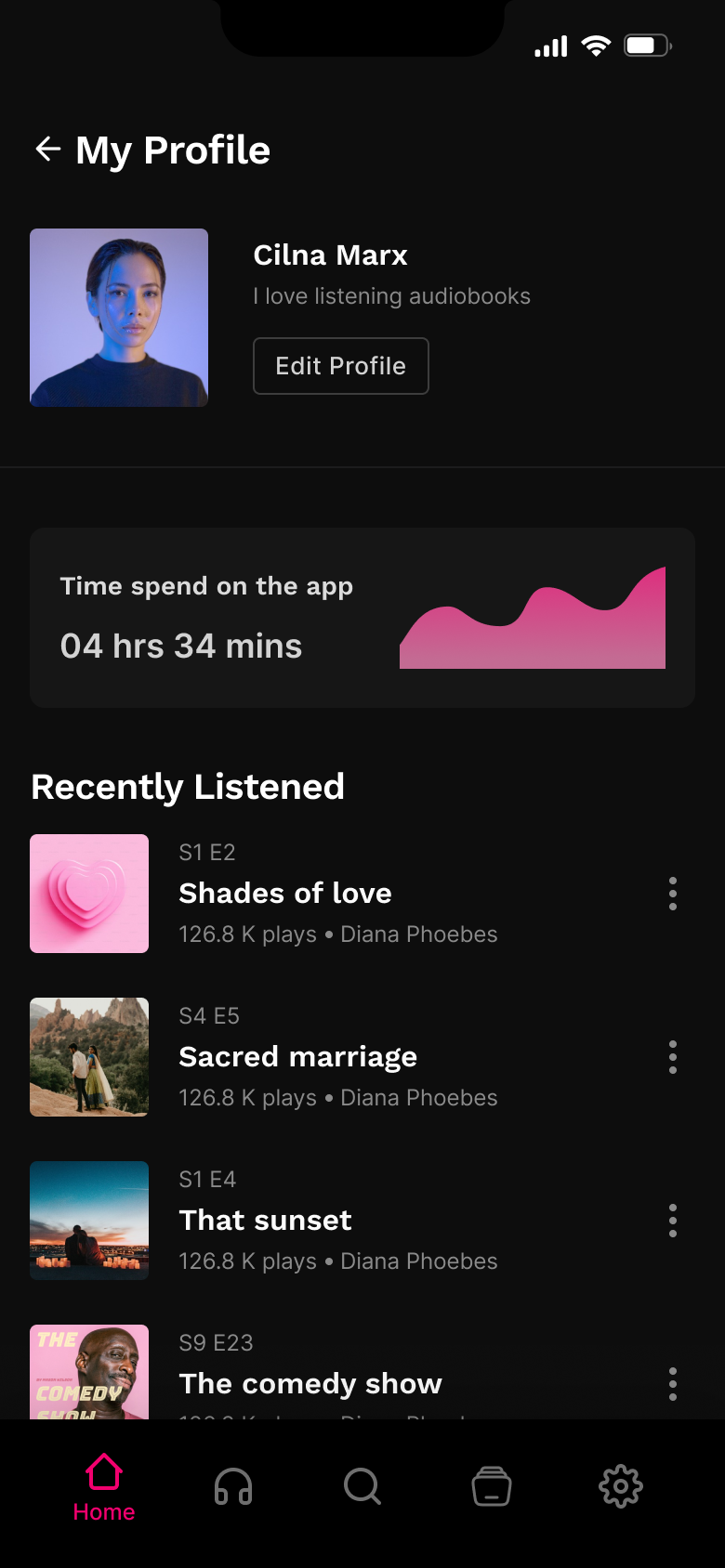Tap the Edit Profile button
The height and width of the screenshot is (1568, 725).
(x=341, y=366)
